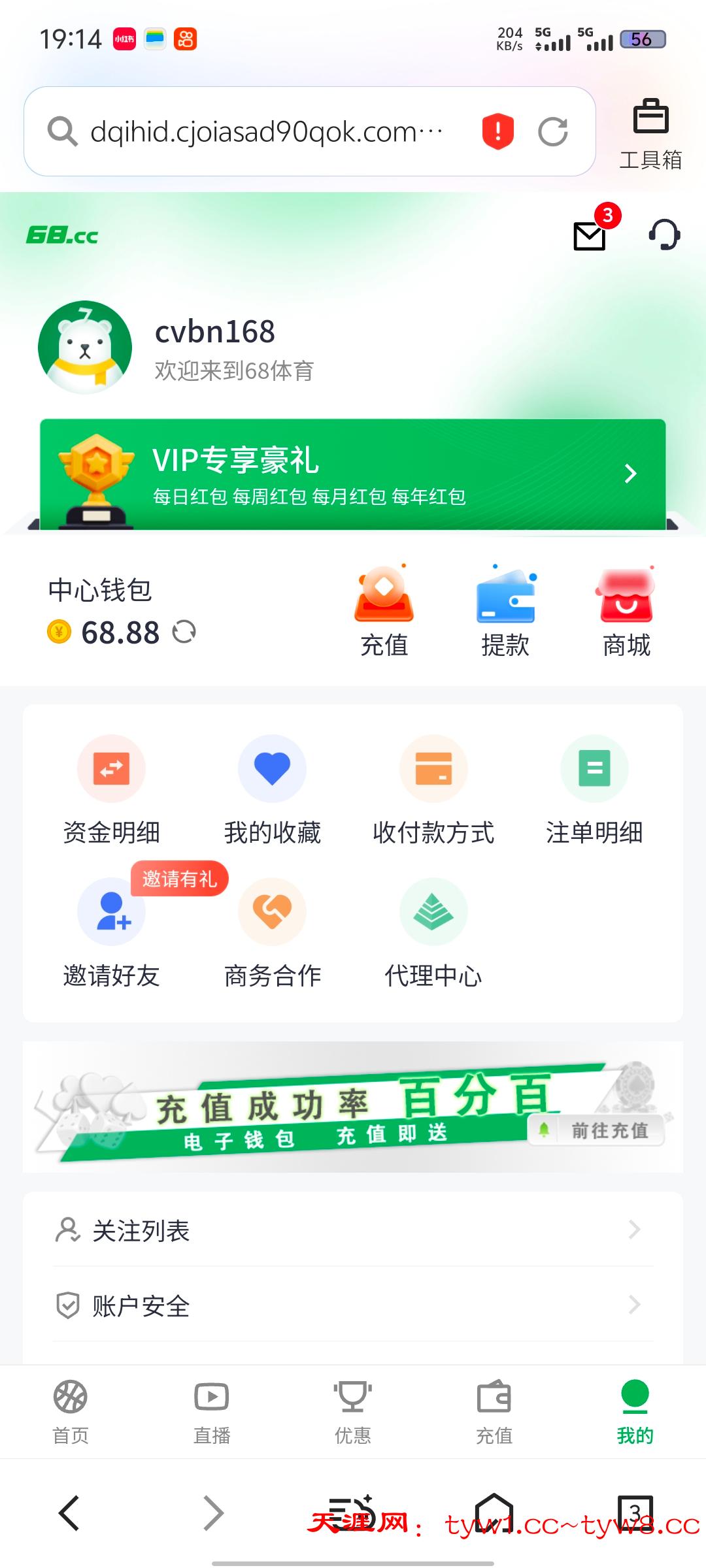Open the 充值 (deposit) icon

pyautogui.click(x=384, y=608)
